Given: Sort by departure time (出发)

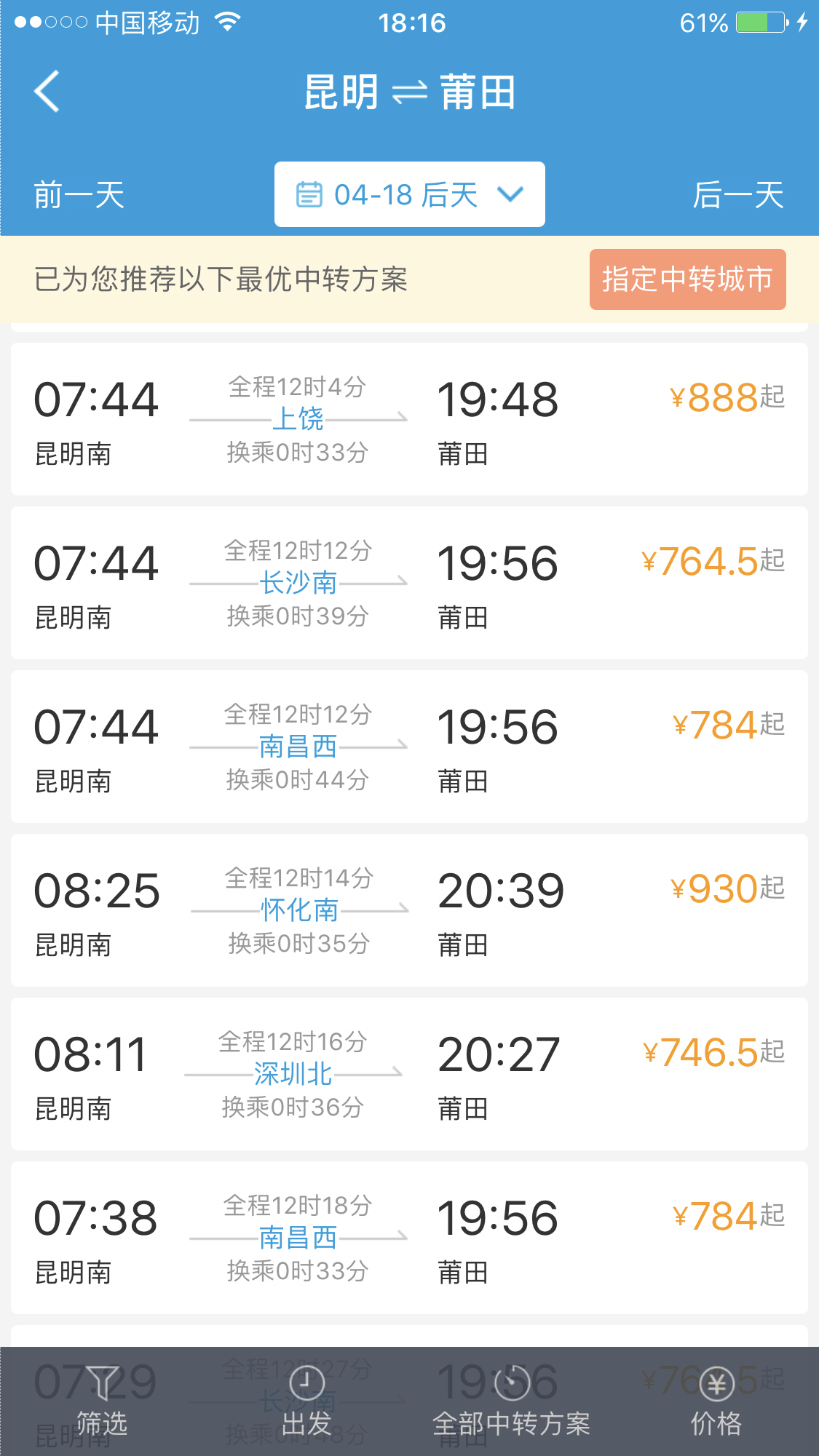Looking at the screenshot, I should pos(306,1401).
